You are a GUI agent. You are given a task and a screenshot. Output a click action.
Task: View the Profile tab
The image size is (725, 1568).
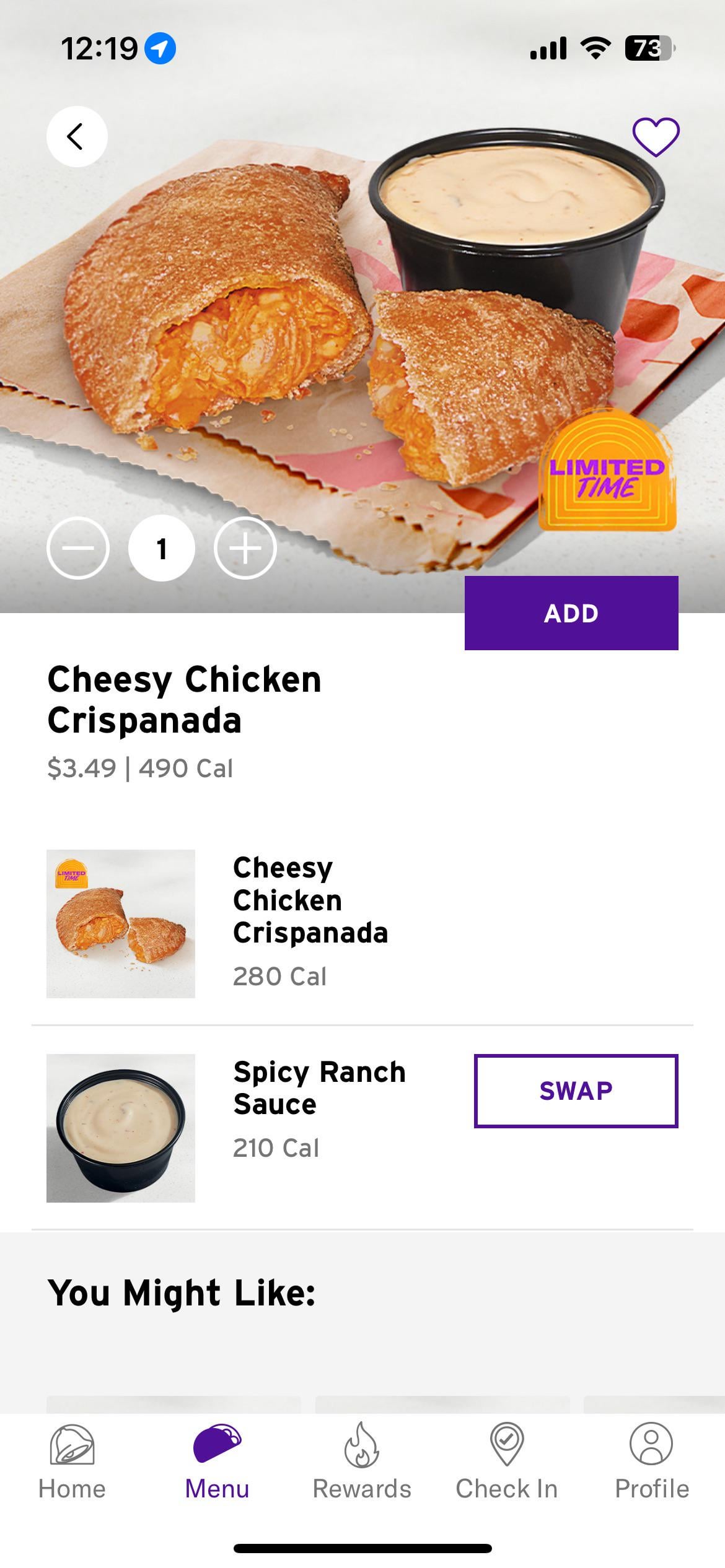[651, 1461]
